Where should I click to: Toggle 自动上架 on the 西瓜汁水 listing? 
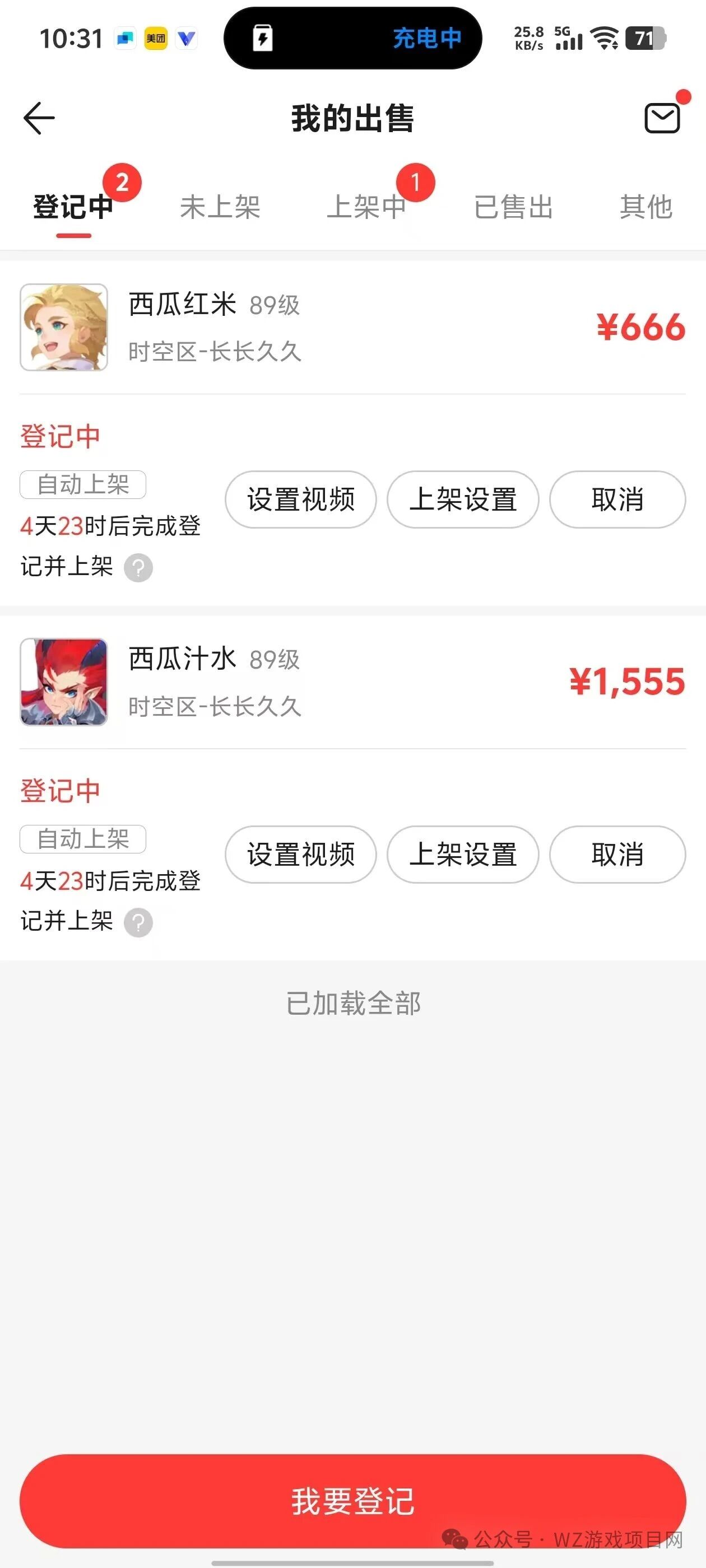pyautogui.click(x=82, y=839)
